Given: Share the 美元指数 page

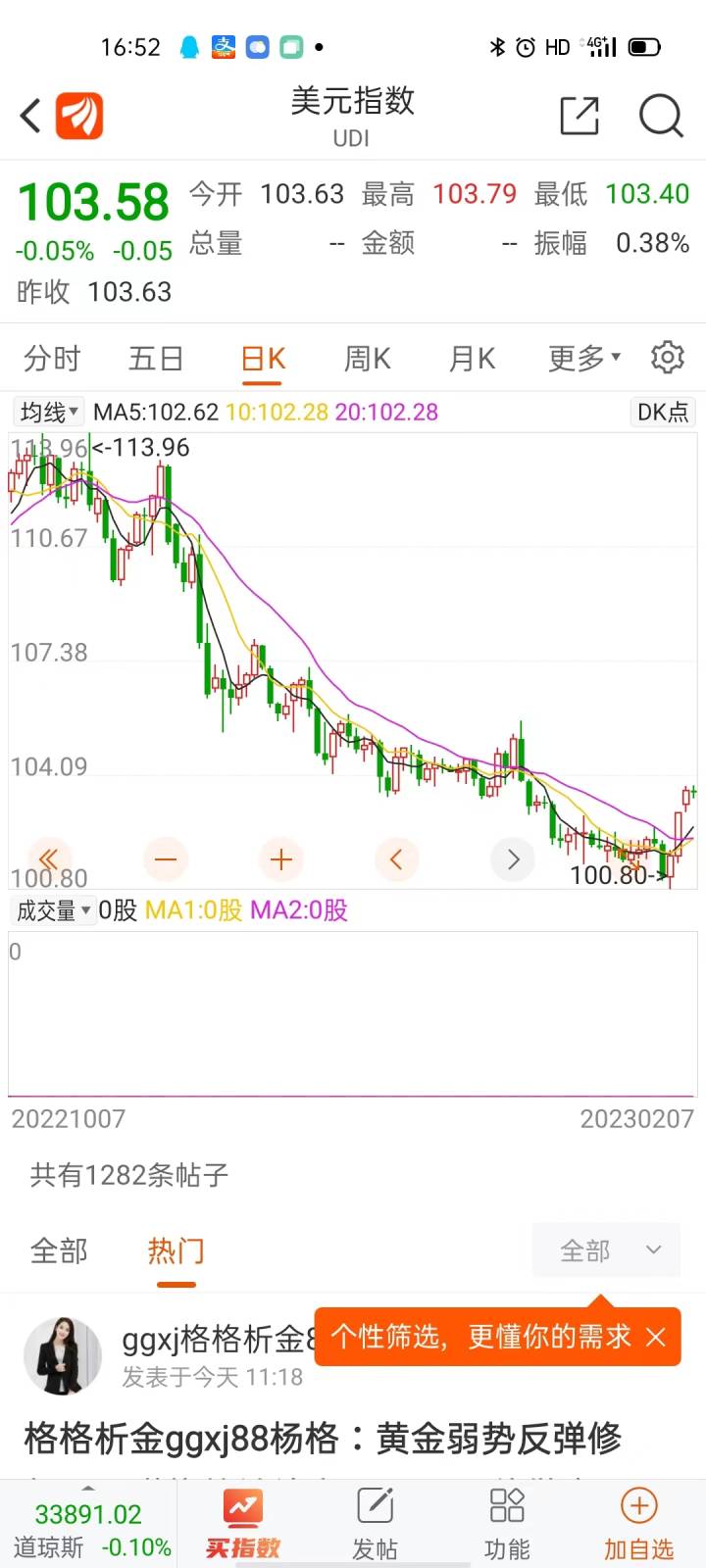Looking at the screenshot, I should click(x=579, y=116).
